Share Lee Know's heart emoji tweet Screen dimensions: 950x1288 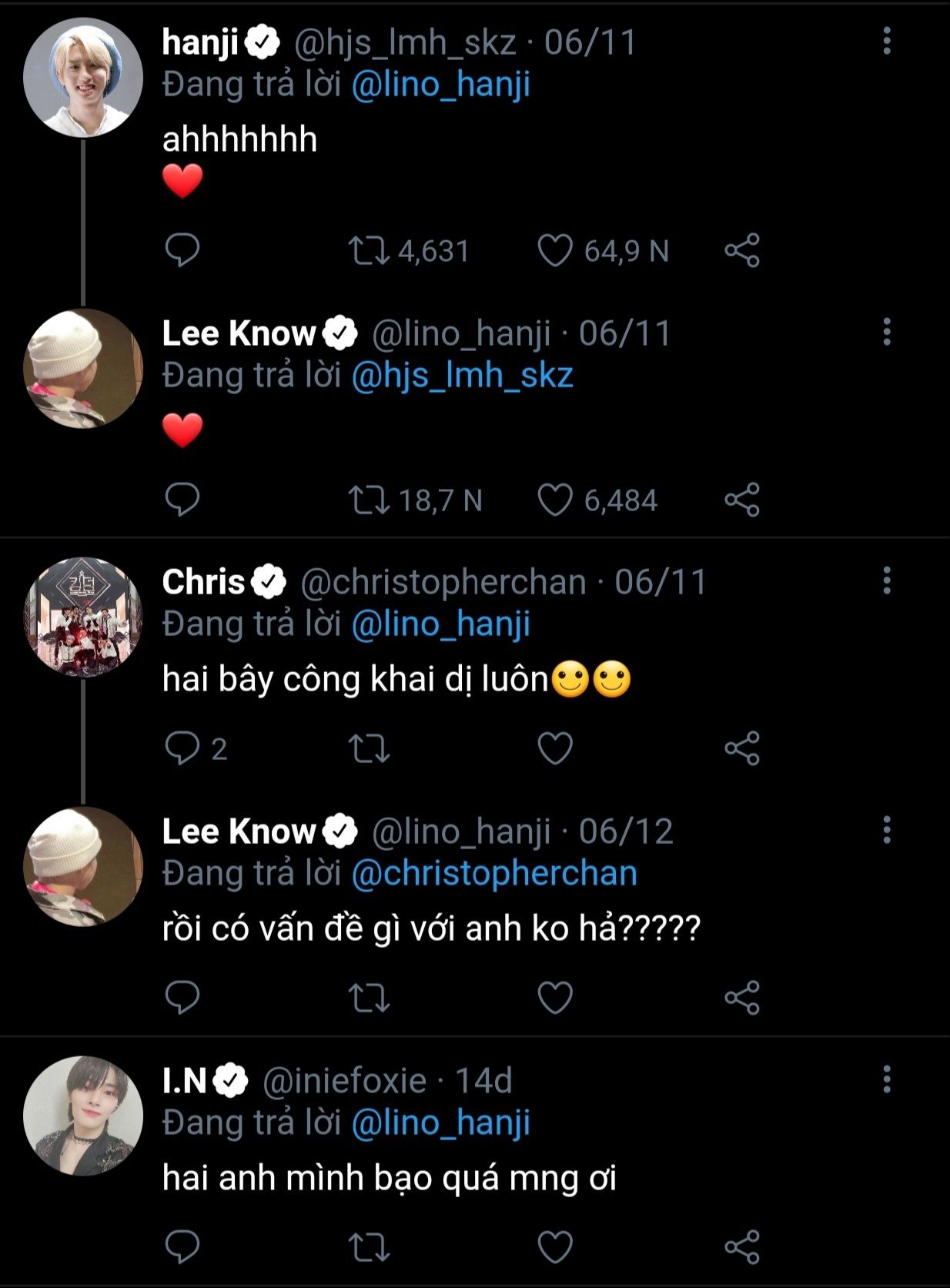pyautogui.click(x=742, y=500)
